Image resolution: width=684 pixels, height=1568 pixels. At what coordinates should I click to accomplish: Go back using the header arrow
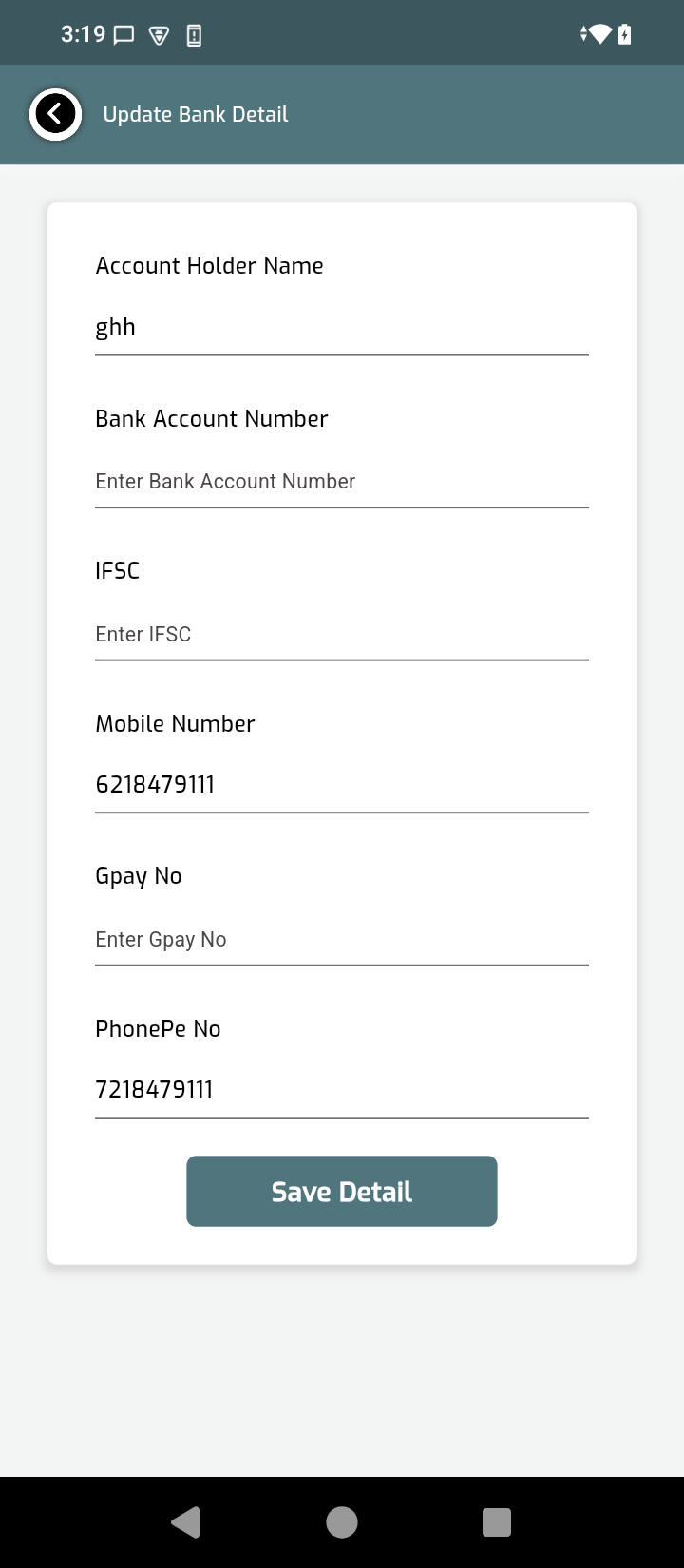coord(55,114)
